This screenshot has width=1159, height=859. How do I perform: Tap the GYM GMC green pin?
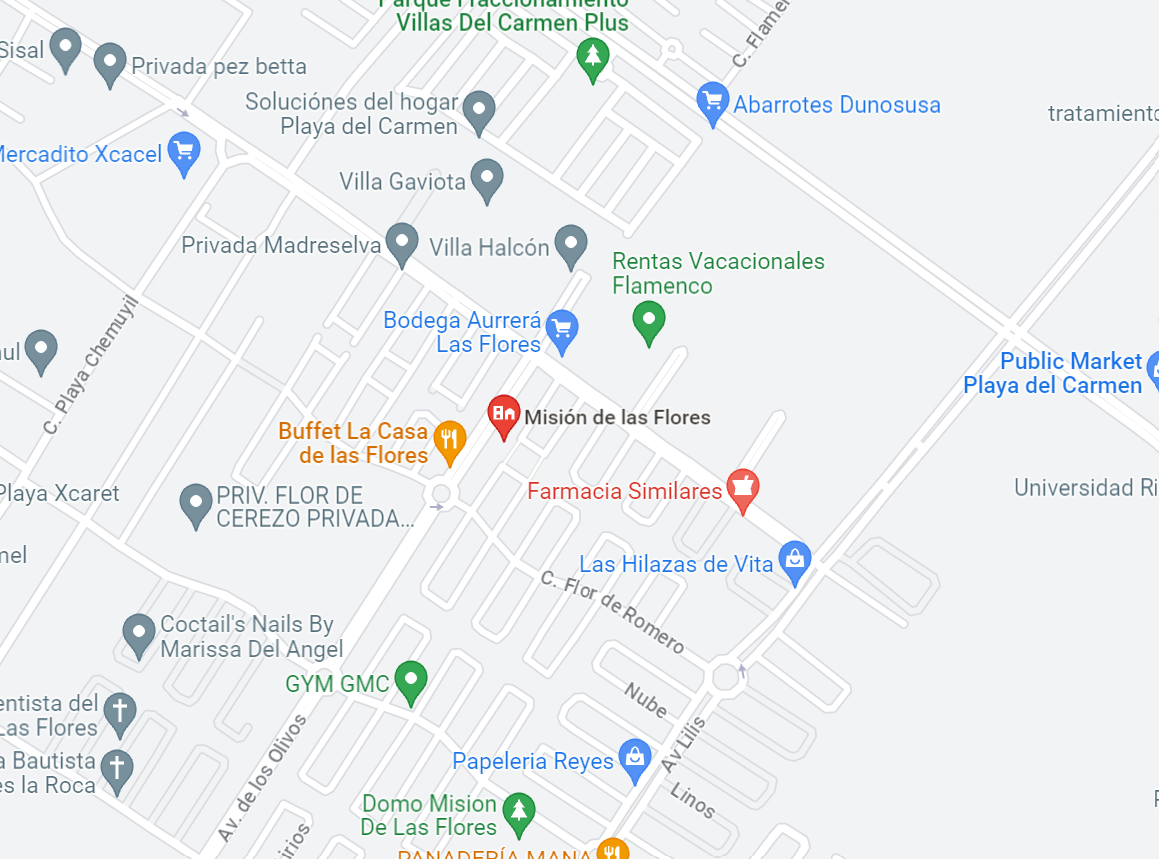pyautogui.click(x=411, y=684)
